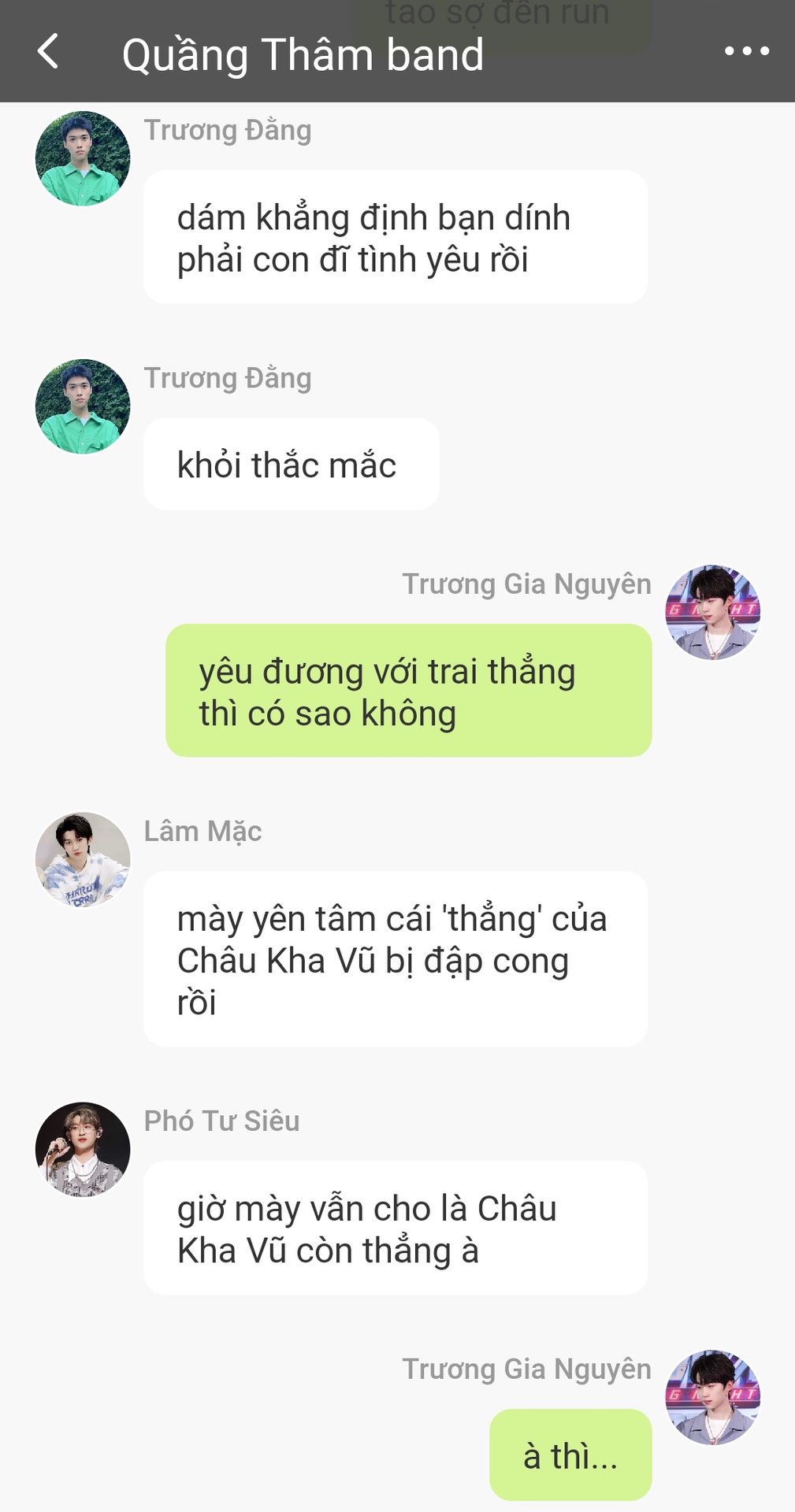The height and width of the screenshot is (1512, 795).
Task: Open Lâm Mặc's profile picture
Action: point(83,860)
